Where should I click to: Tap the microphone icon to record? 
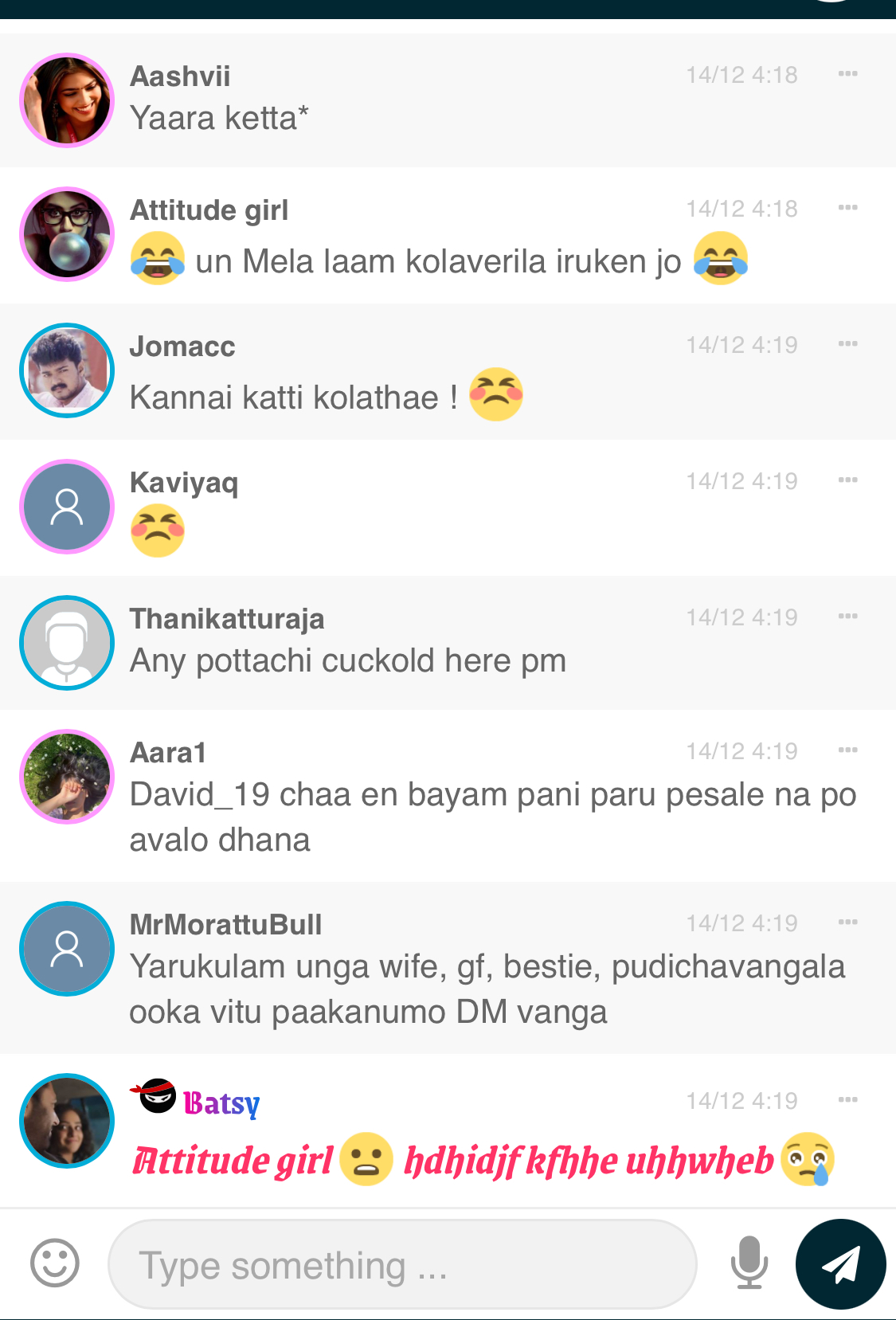coord(749,1263)
